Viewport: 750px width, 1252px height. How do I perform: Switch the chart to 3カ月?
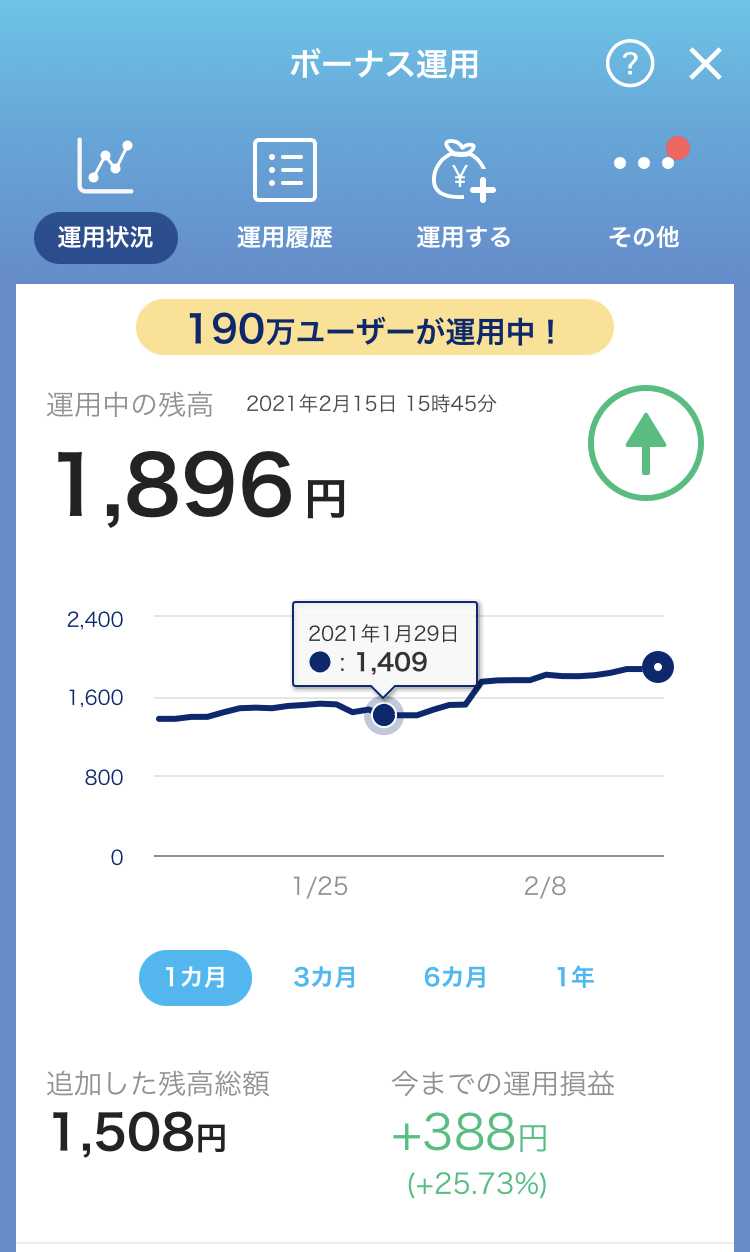325,977
